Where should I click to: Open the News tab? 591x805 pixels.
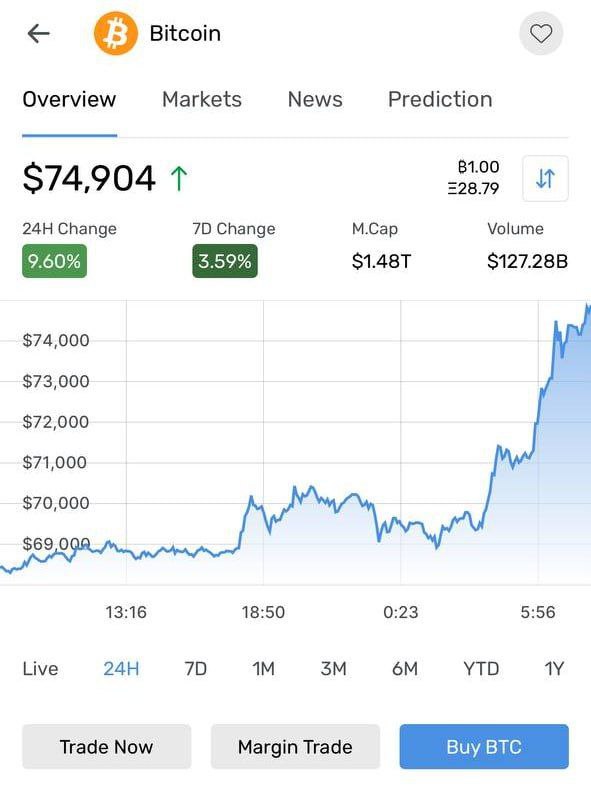tap(315, 99)
